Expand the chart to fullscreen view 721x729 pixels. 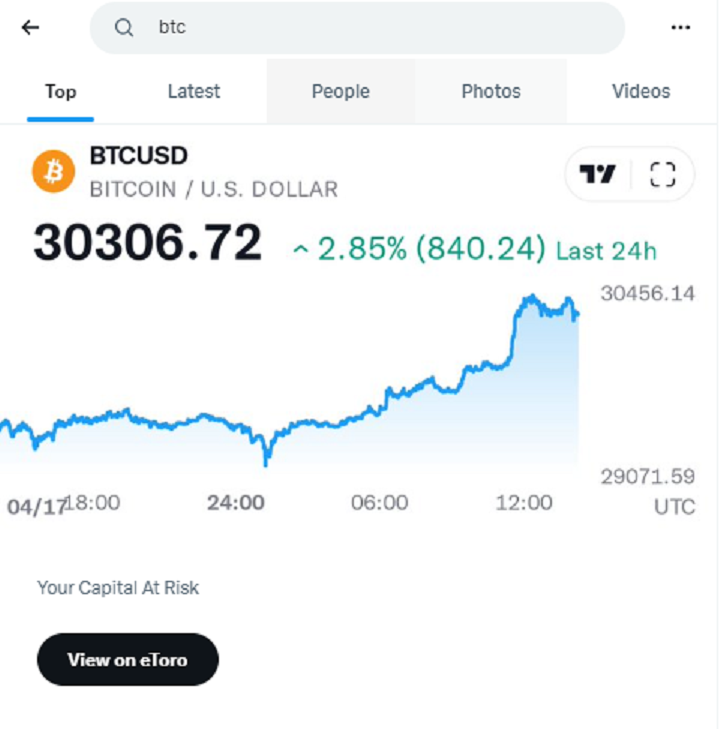point(662,173)
